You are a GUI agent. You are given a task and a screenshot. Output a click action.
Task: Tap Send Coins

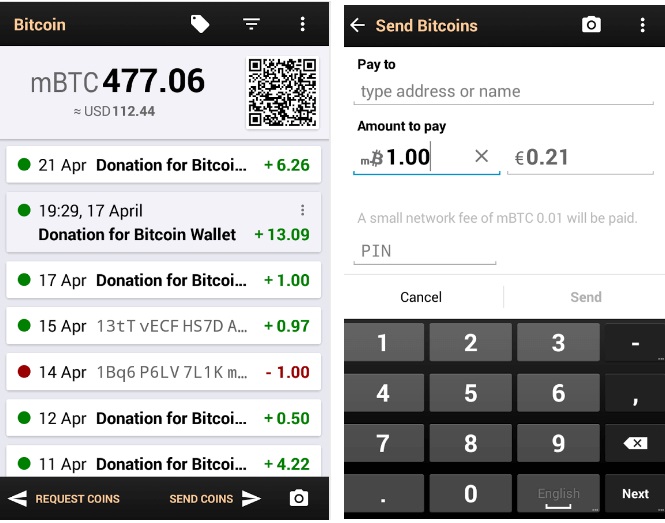pyautogui.click(x=214, y=498)
